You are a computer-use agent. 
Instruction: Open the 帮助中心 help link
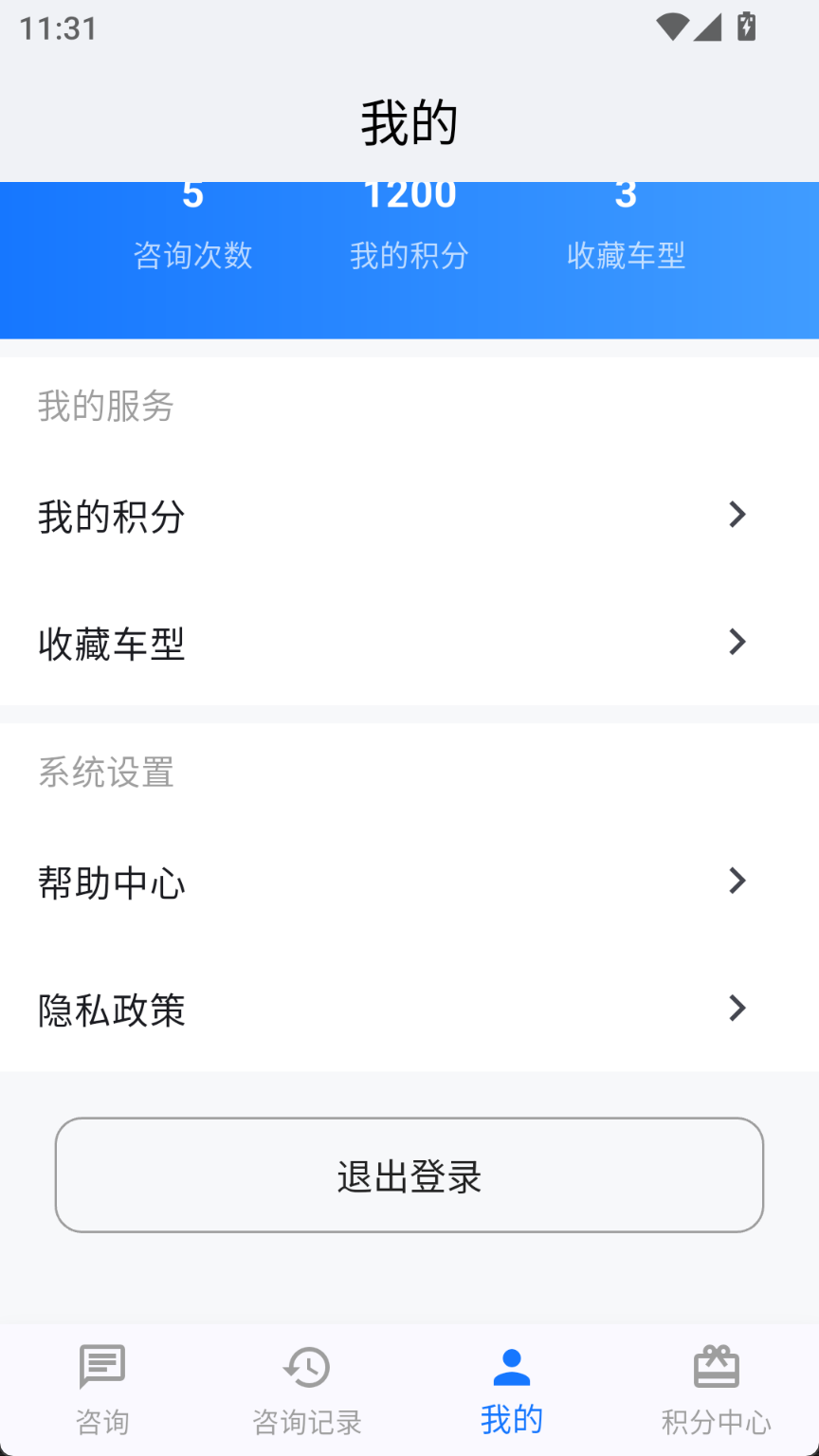(x=112, y=882)
